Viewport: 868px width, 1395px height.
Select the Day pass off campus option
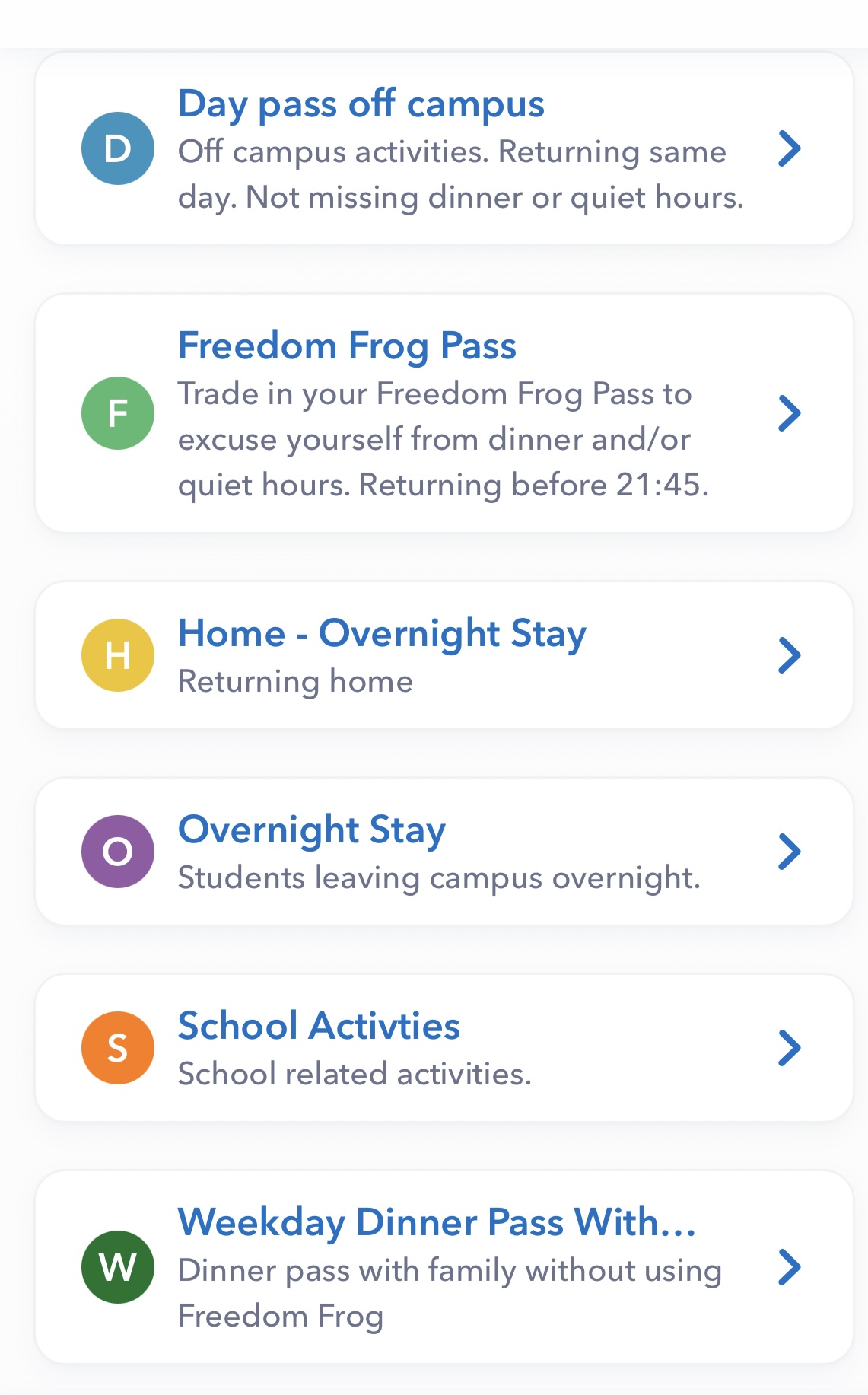coord(444,149)
